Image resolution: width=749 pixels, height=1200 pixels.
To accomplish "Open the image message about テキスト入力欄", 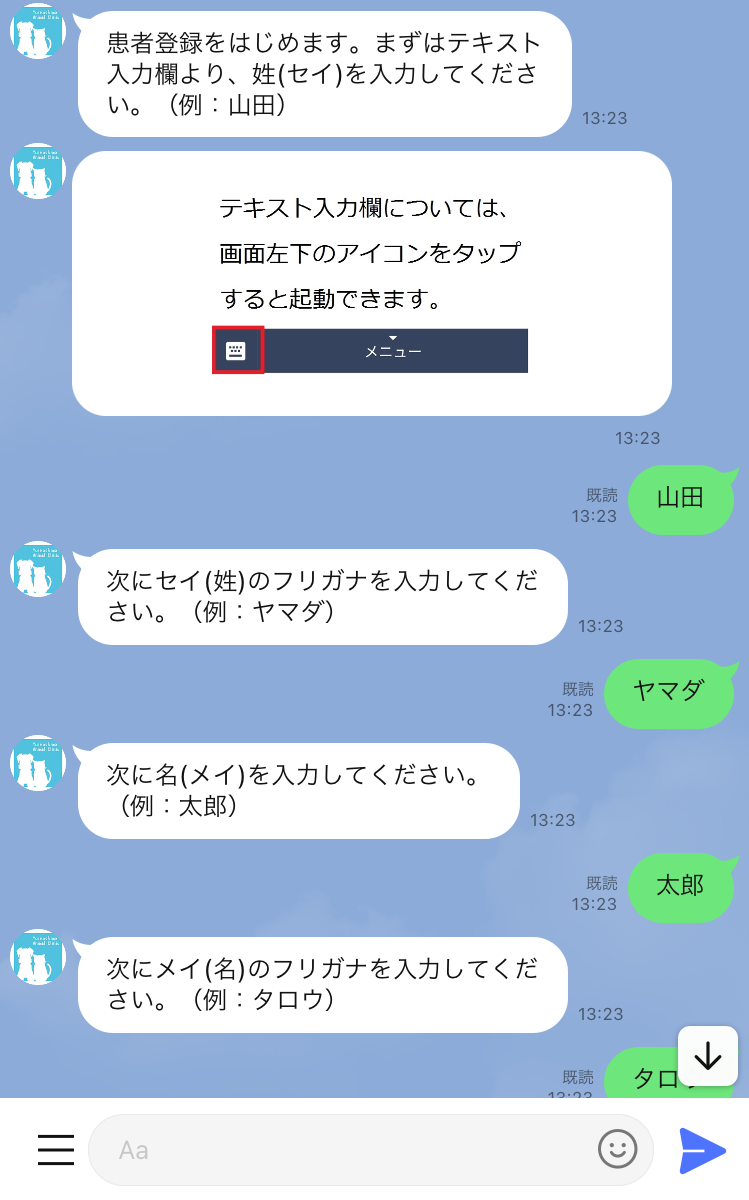I will tap(372, 283).
